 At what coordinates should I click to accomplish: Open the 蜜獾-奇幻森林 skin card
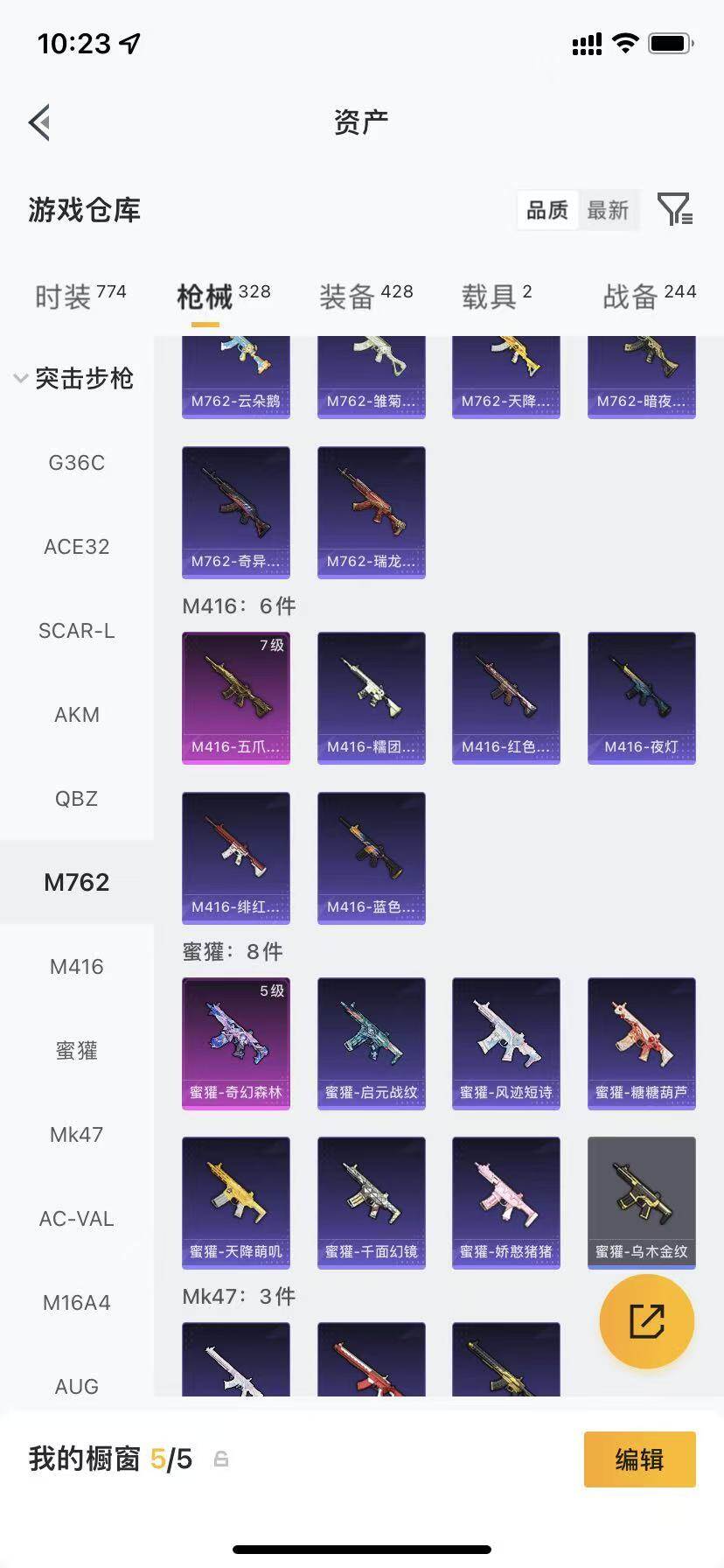click(x=236, y=1044)
